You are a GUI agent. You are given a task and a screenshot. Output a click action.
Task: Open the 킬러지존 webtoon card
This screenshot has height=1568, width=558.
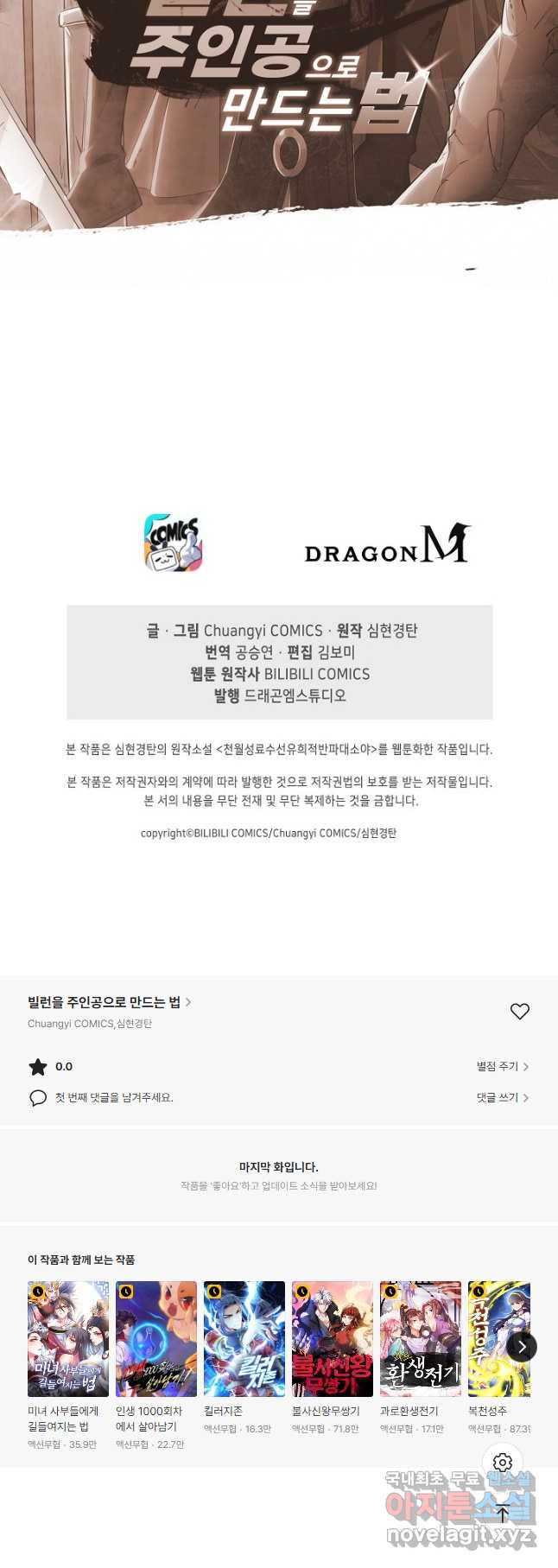click(x=244, y=1338)
